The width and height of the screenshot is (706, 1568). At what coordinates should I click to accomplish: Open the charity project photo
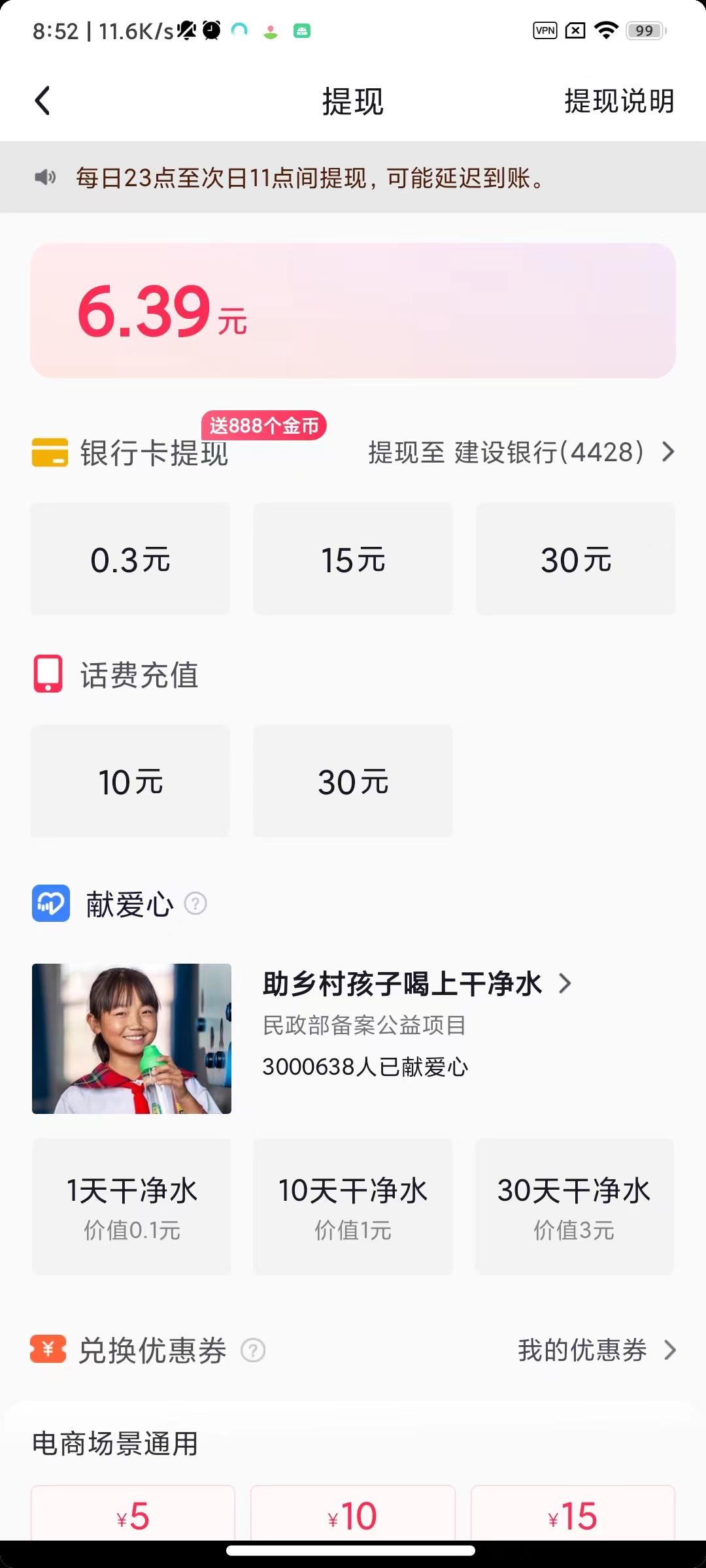click(x=131, y=1038)
